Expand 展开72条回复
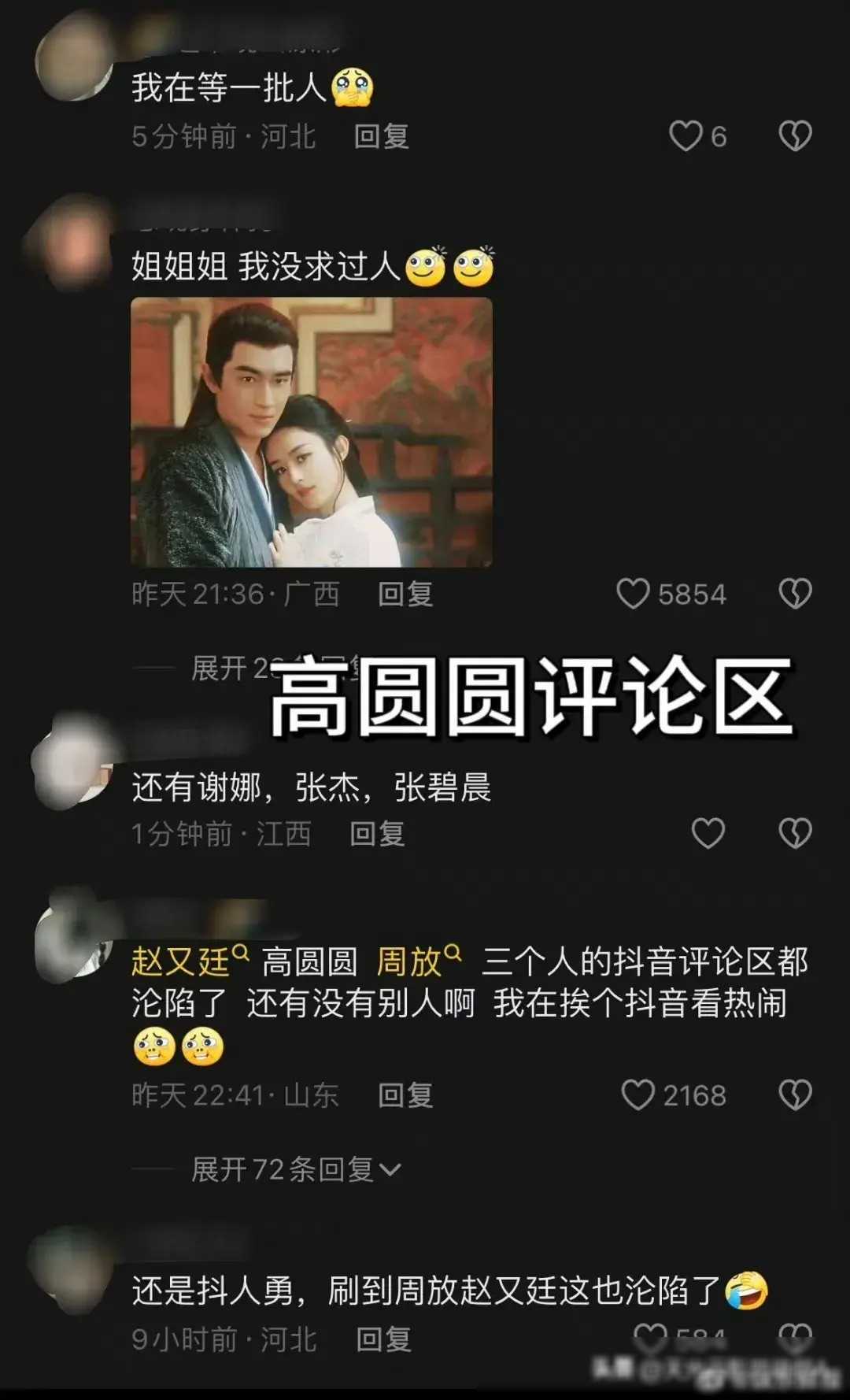850x1400 pixels. (x=296, y=1170)
